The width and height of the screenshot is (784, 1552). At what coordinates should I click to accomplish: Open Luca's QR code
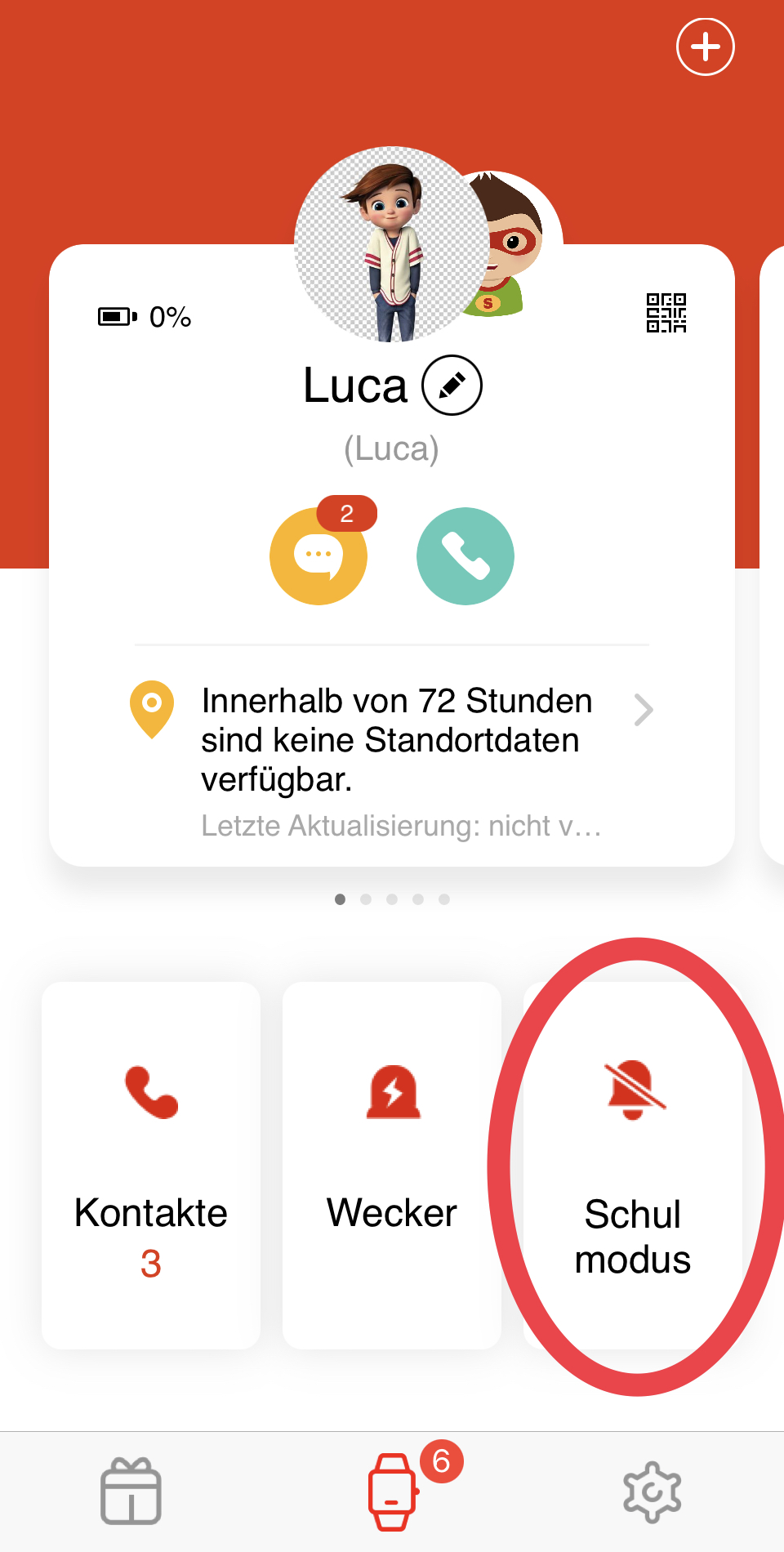point(666,313)
